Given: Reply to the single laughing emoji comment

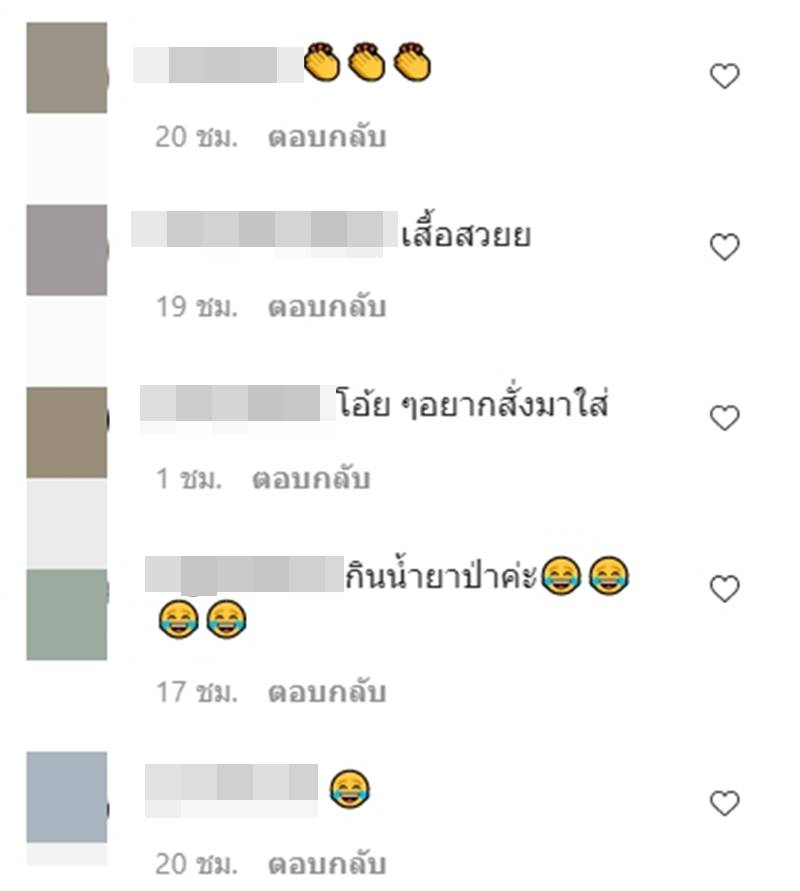Looking at the screenshot, I should pyautogui.click(x=326, y=863).
